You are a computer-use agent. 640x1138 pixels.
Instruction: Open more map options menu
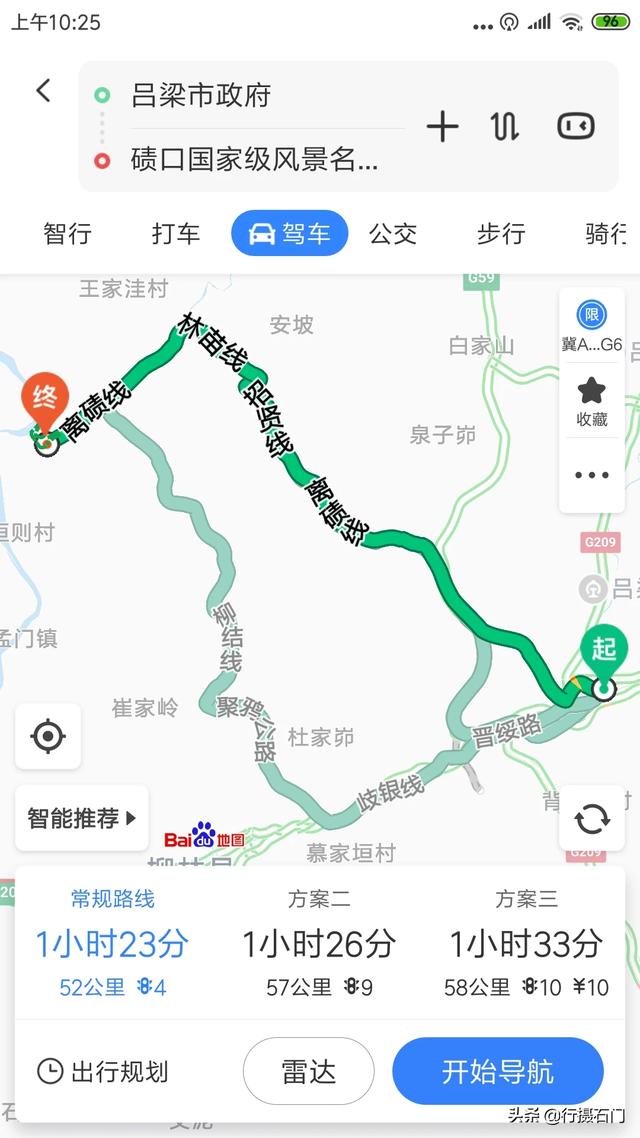pyautogui.click(x=591, y=476)
